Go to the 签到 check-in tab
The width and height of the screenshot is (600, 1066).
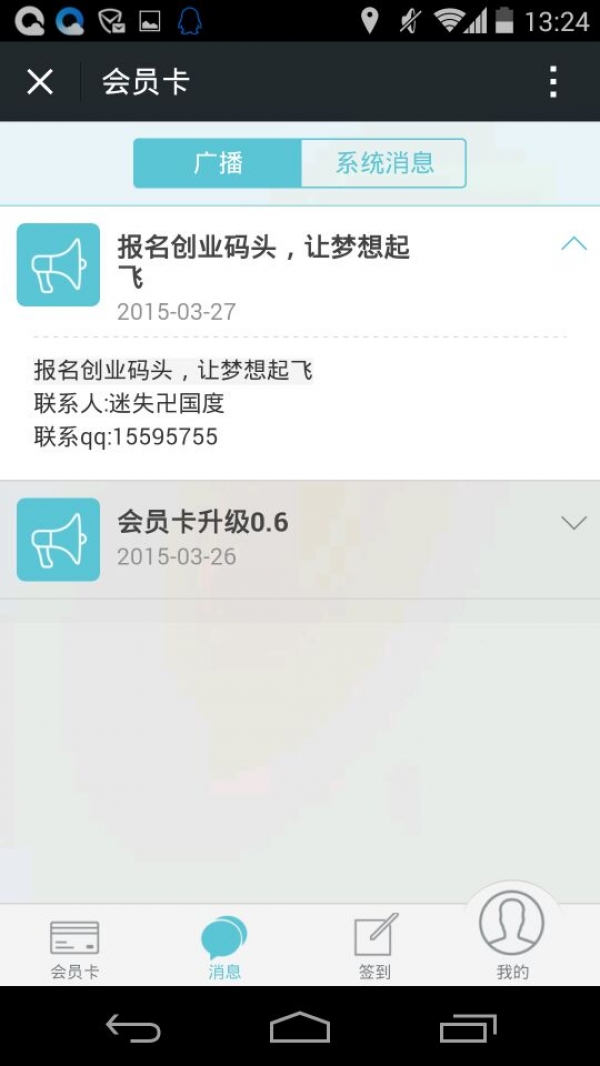pyautogui.click(x=375, y=948)
